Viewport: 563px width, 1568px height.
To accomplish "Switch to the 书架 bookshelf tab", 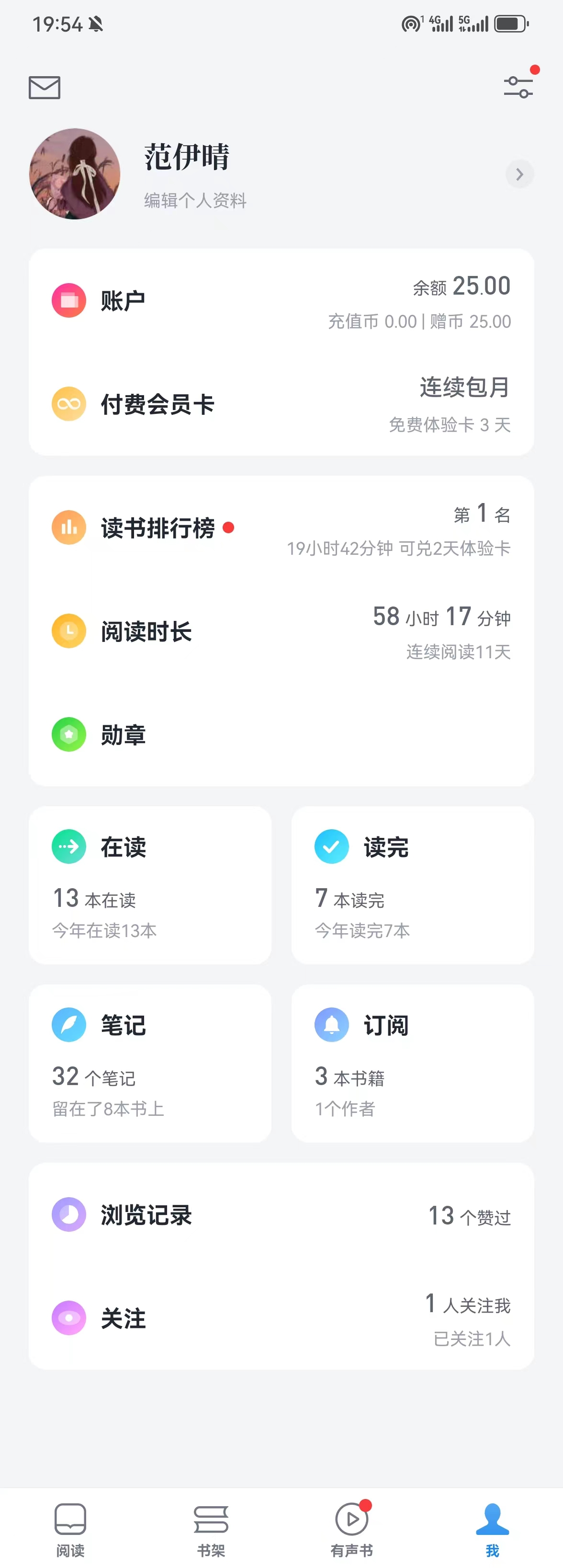I will tap(211, 1528).
